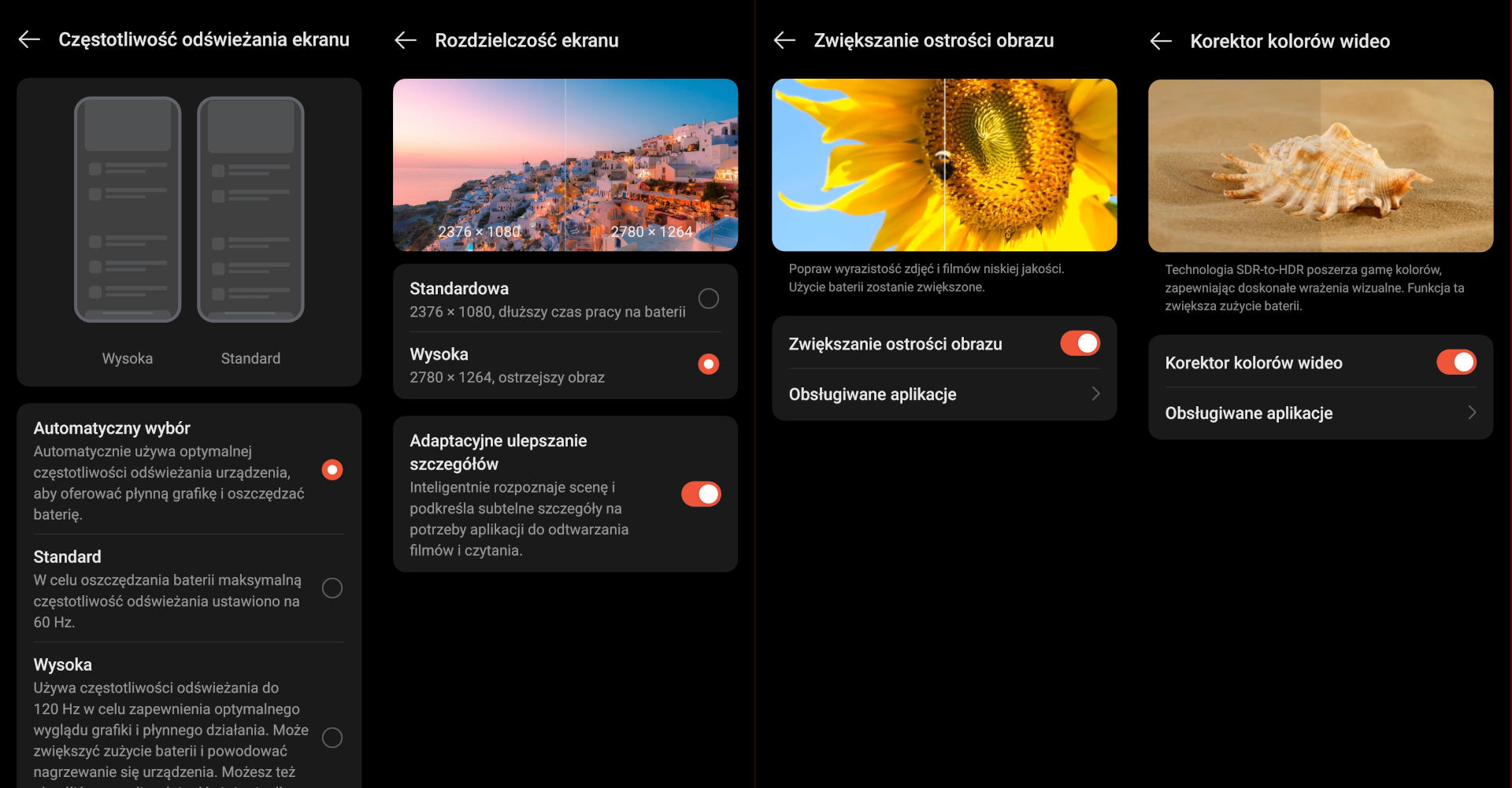The image size is (1512, 788).
Task: Open Obsługiwane aplikacje under Zwiększanie ostrości obrazu
Action: 943,394
